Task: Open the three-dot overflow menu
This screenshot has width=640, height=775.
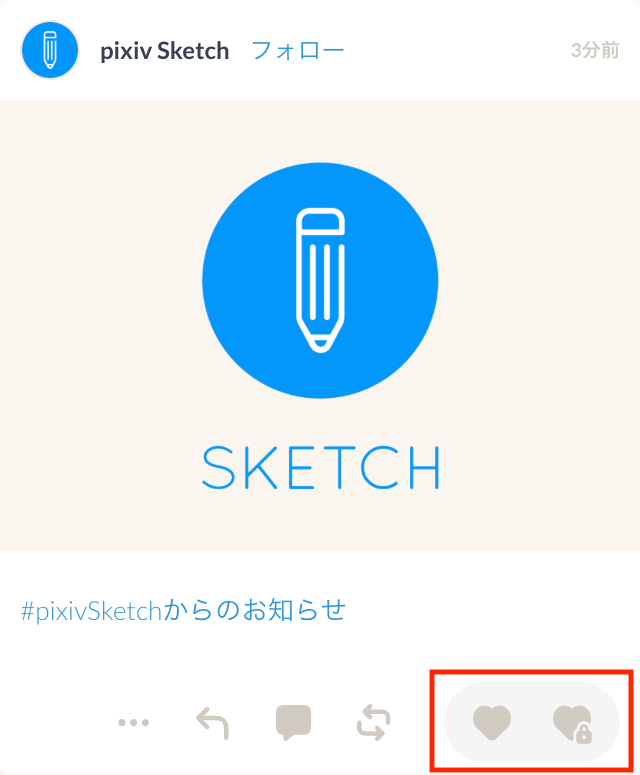Action: 133,722
